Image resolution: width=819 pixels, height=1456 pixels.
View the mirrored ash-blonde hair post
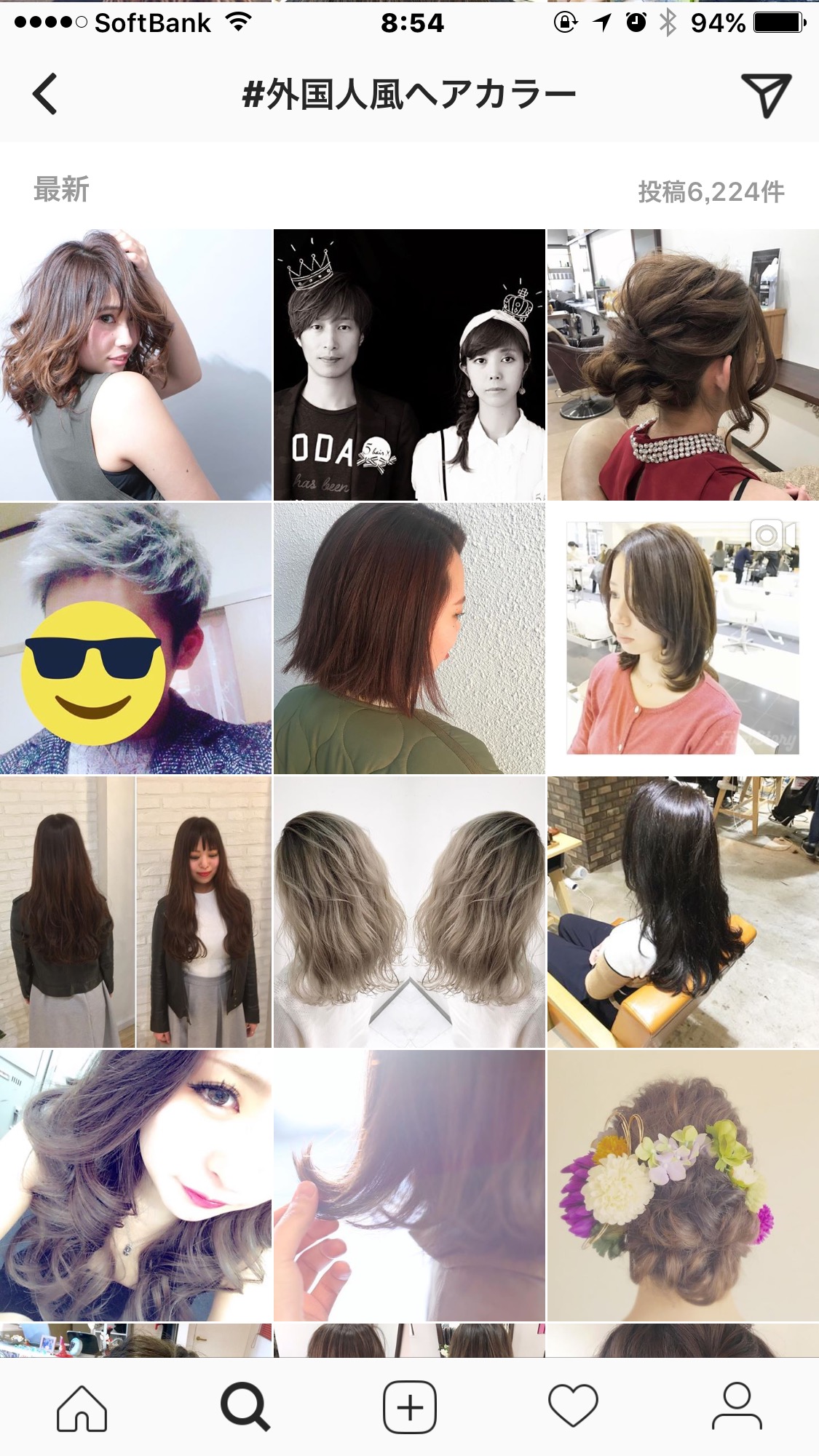pos(409,912)
